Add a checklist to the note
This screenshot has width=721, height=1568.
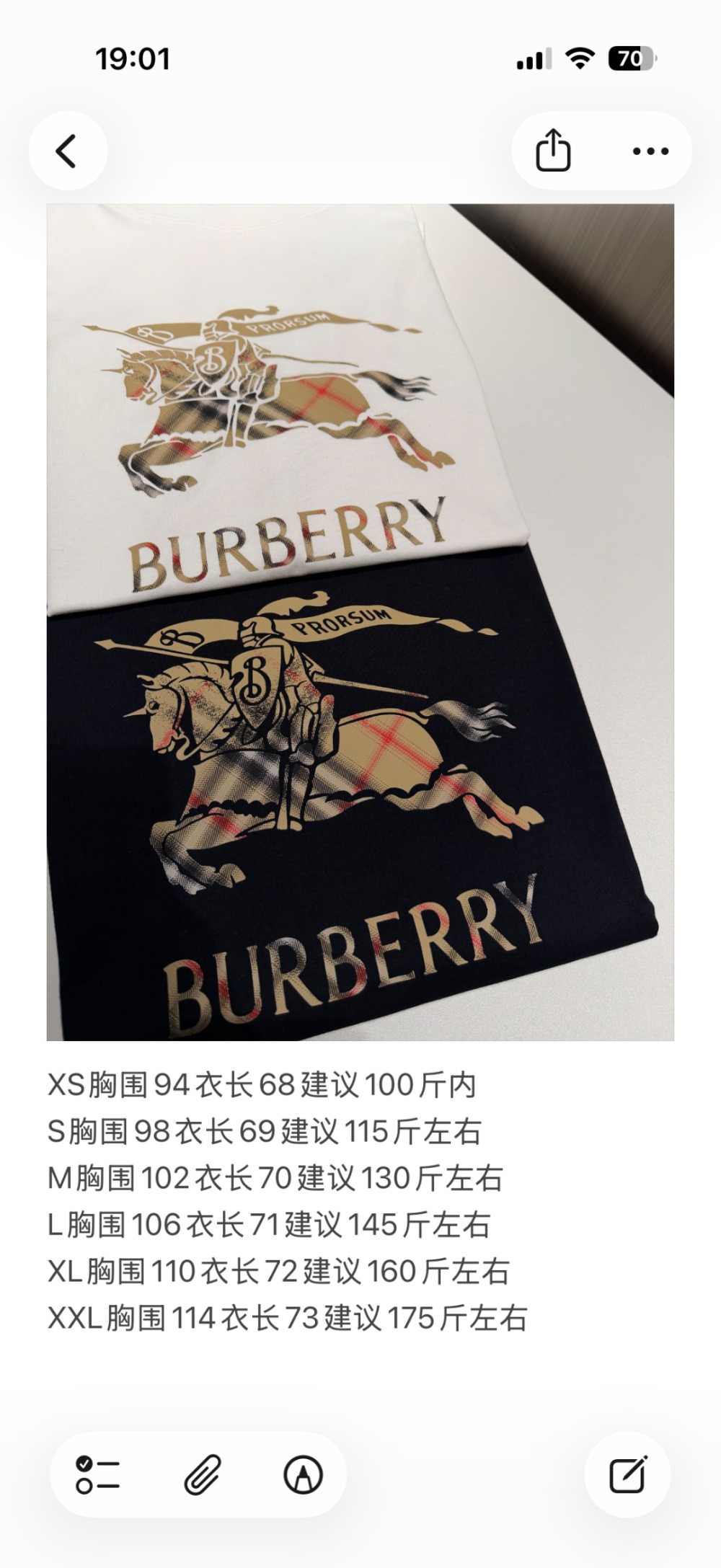pyautogui.click(x=97, y=1474)
